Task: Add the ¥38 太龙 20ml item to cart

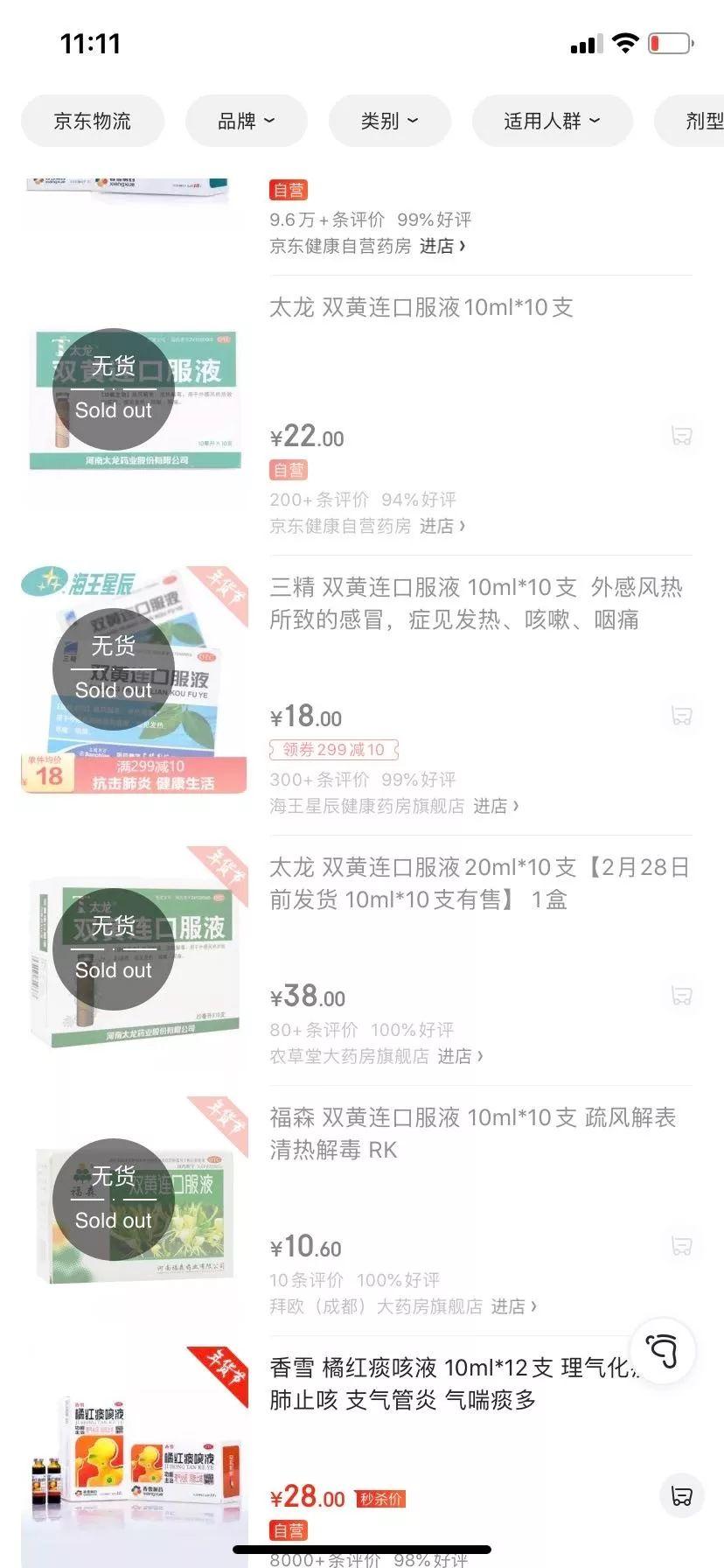Action: tap(681, 995)
